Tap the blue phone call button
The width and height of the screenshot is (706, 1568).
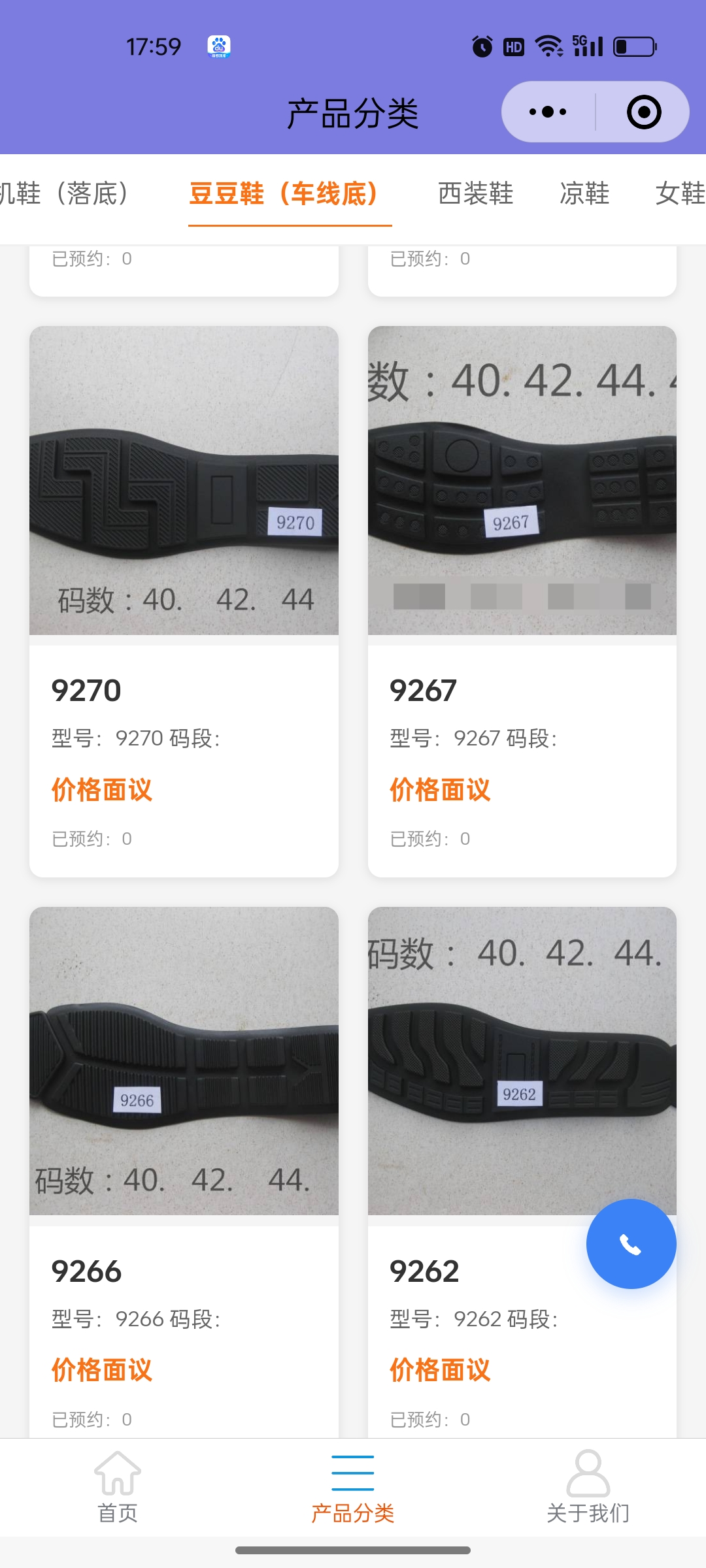(631, 1244)
